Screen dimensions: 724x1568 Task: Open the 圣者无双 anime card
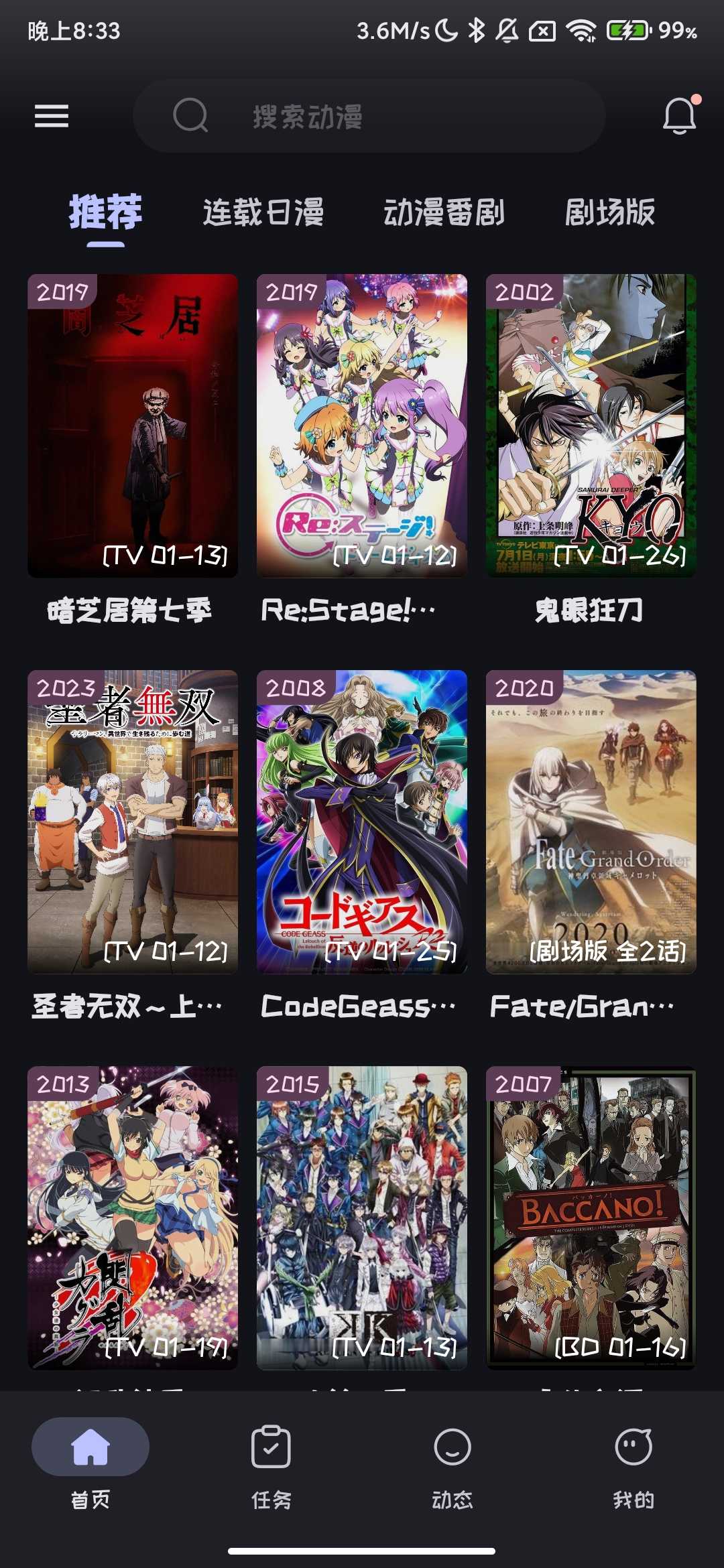pos(133,822)
